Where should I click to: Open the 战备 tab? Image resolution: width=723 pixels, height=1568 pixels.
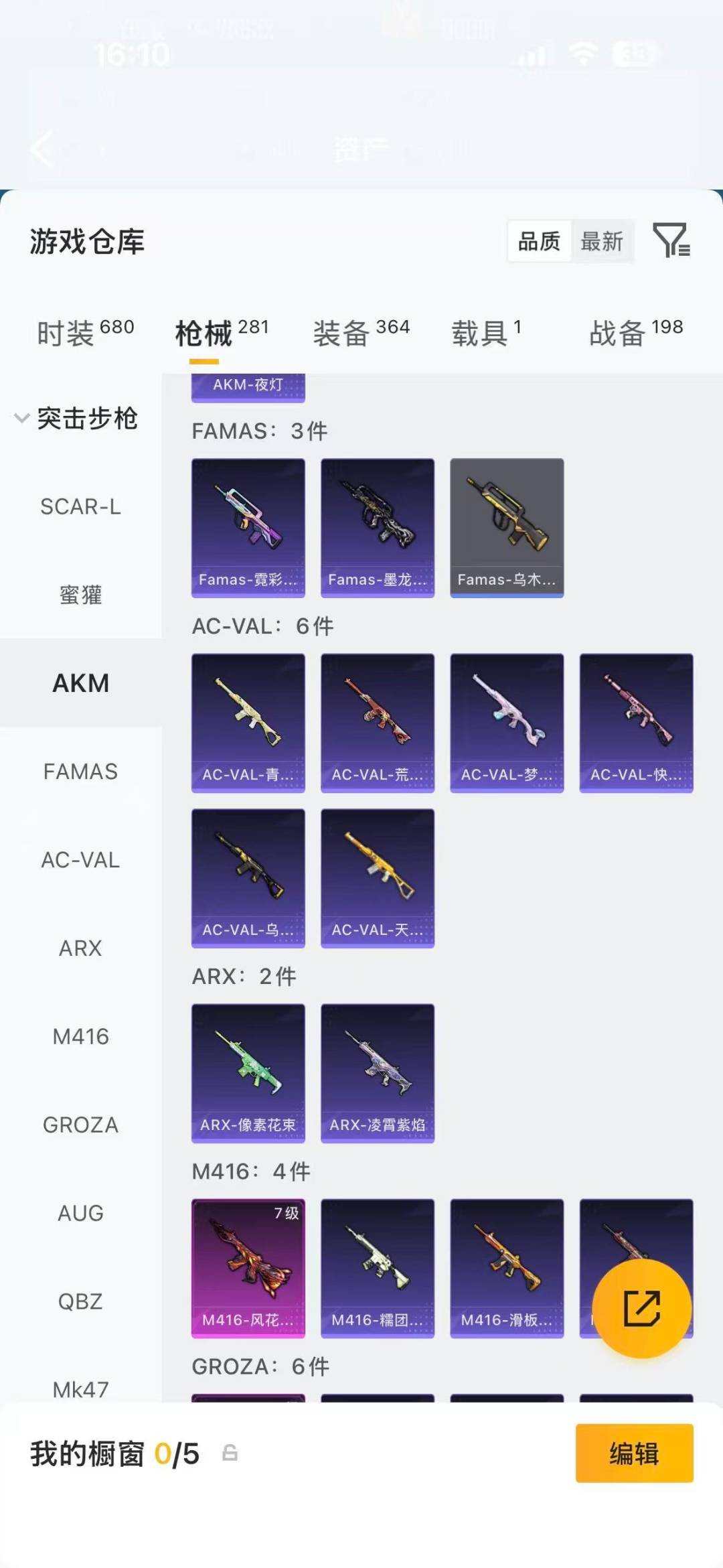pos(637,332)
